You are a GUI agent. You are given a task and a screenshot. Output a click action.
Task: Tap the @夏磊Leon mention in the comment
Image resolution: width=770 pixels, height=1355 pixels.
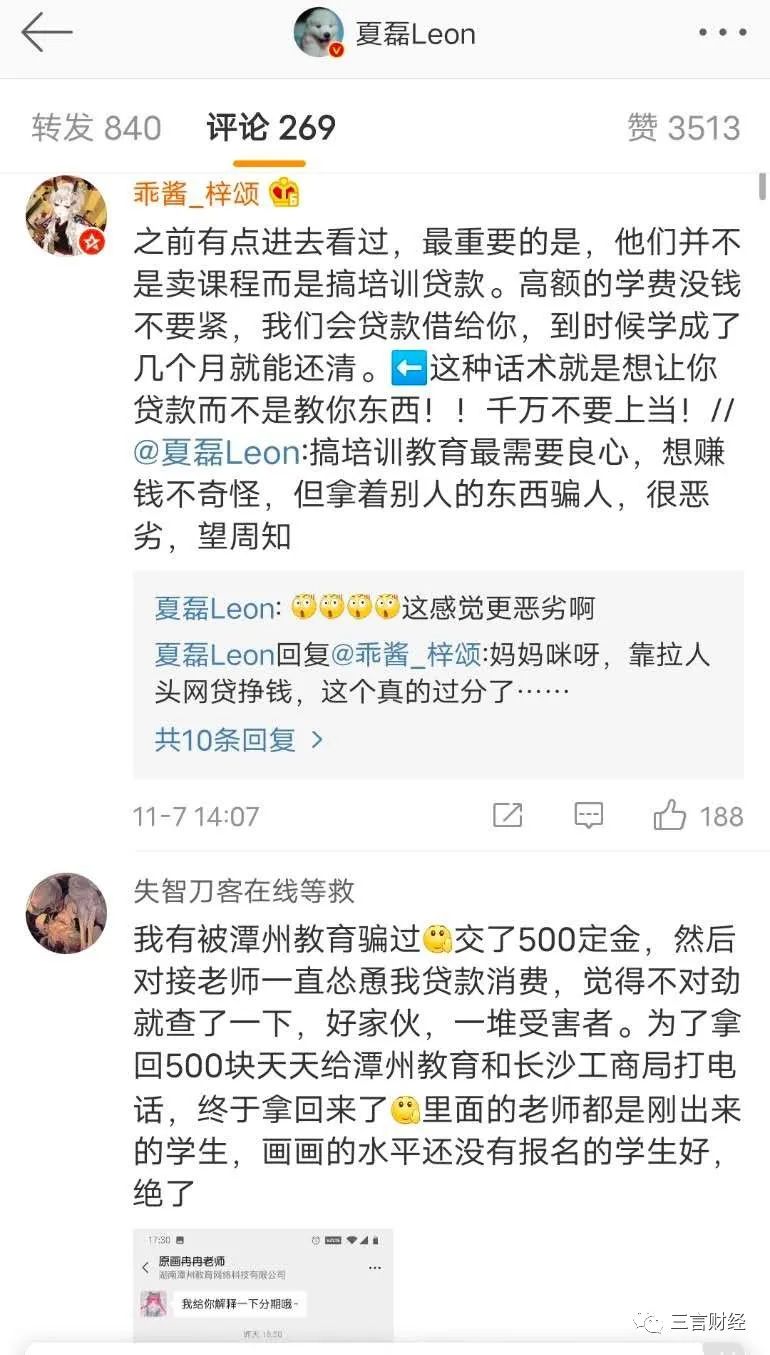click(x=216, y=452)
